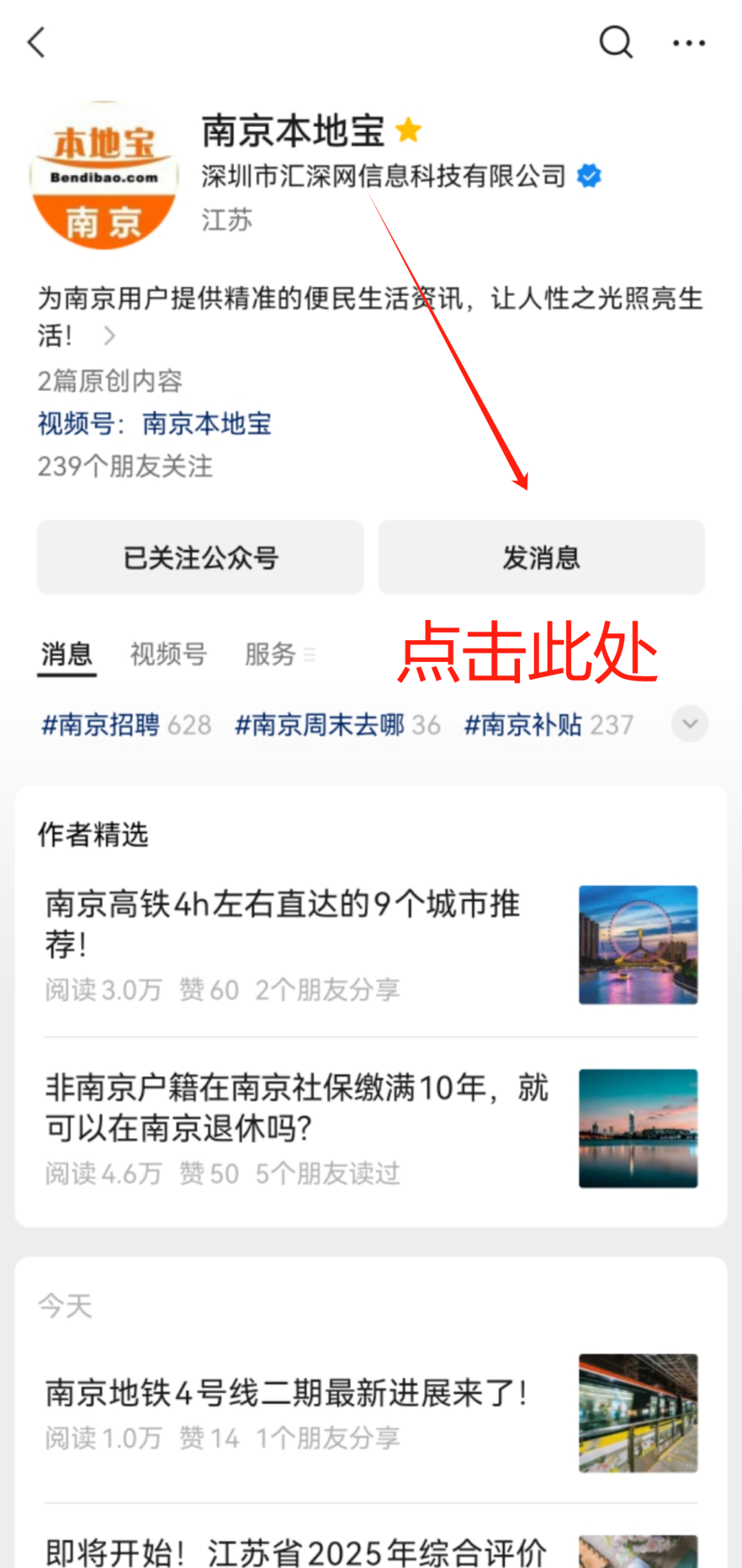Switch to the 服务 tab
The width and height of the screenshot is (742, 1568).
click(271, 654)
